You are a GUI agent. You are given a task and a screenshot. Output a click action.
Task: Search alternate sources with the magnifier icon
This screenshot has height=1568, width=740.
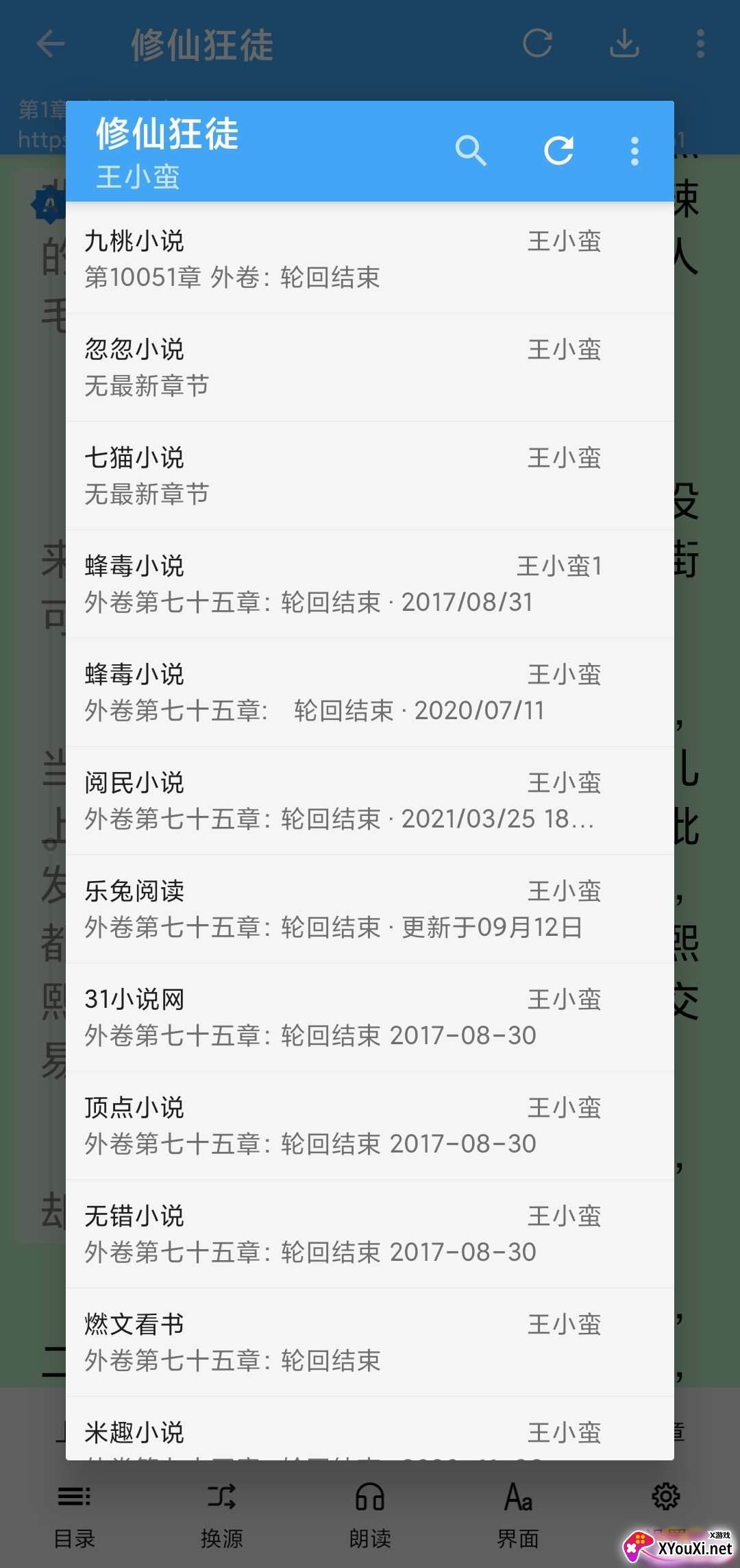click(x=471, y=152)
